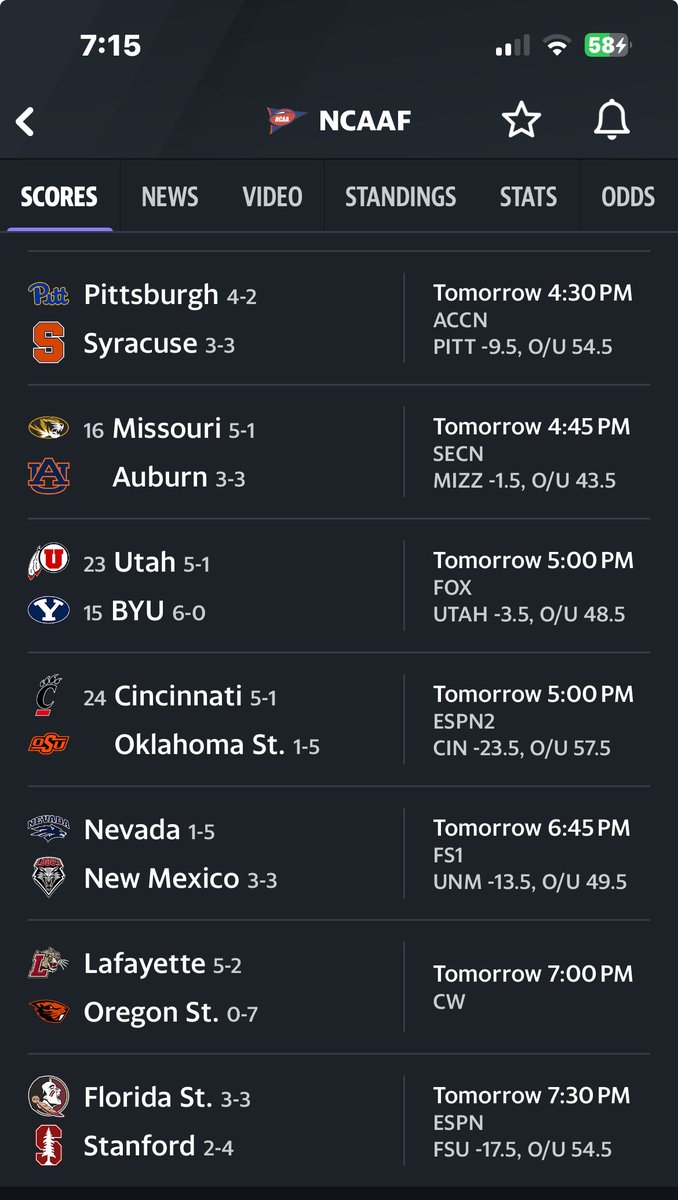678x1200 pixels.
Task: Select the Scores tab
Action: point(59,196)
